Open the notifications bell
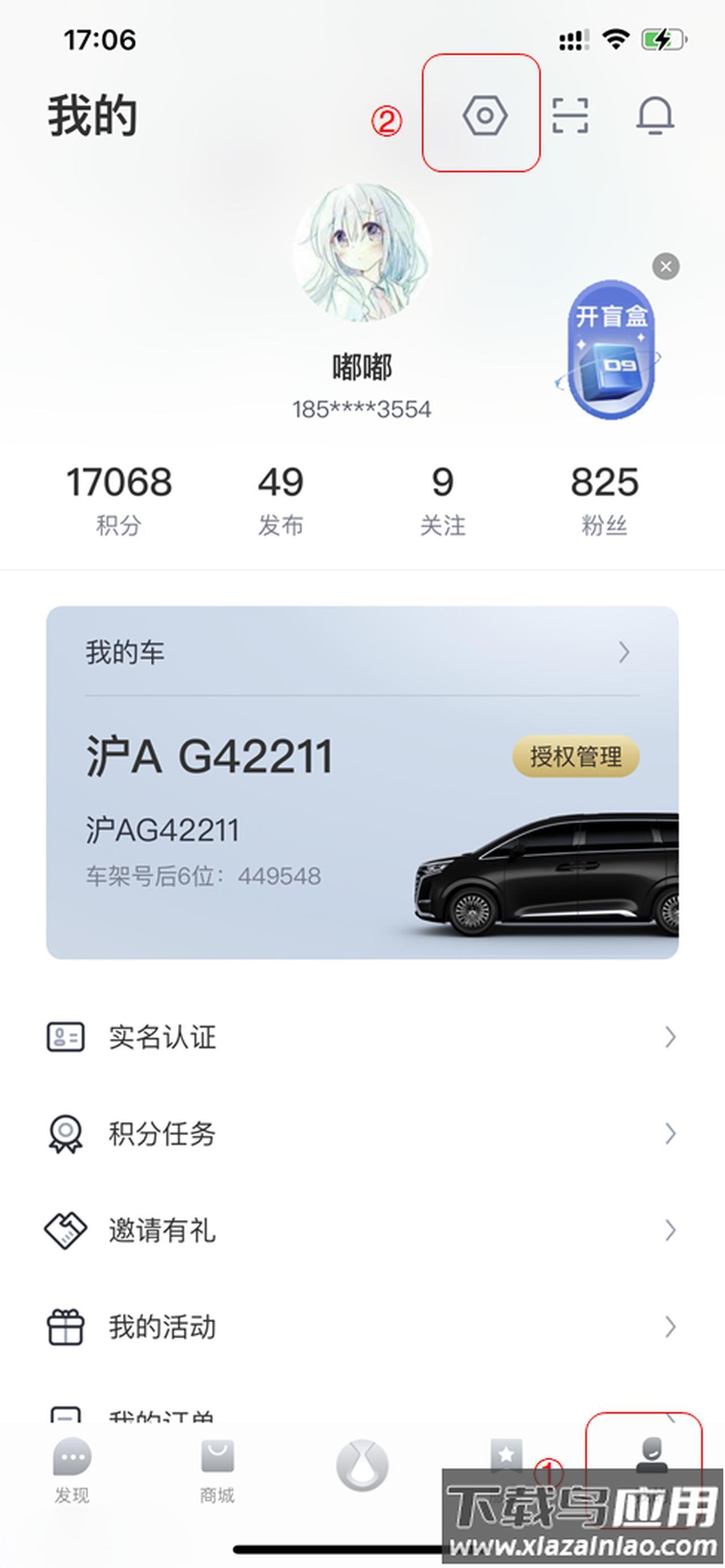This screenshot has height=1568, width=725. point(655,115)
